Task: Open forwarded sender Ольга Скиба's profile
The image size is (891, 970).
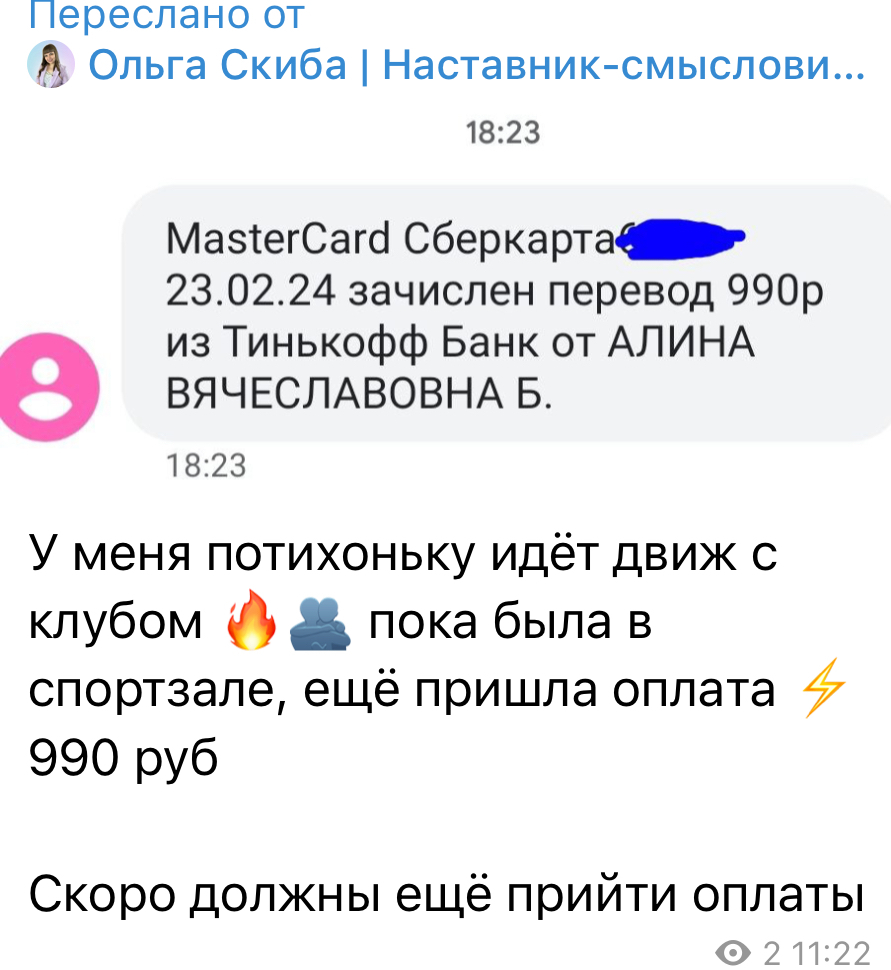Action: 475,66
